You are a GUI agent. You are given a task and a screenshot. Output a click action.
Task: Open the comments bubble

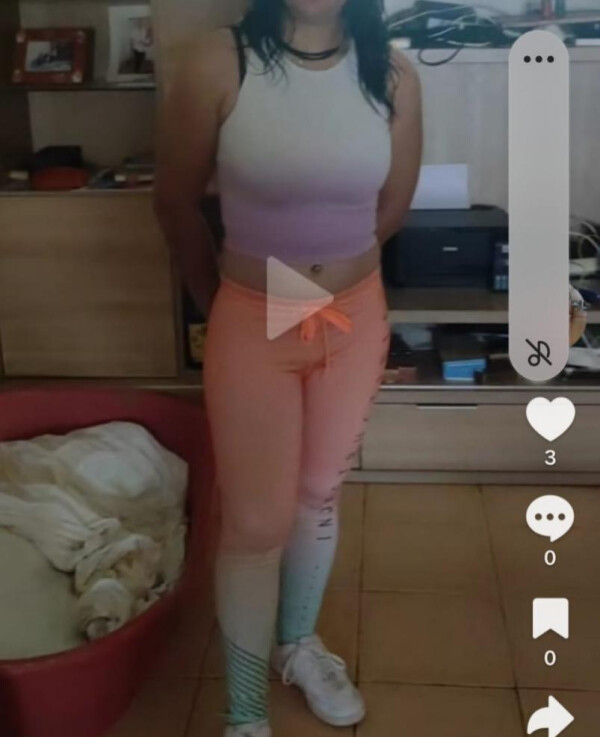(549, 520)
